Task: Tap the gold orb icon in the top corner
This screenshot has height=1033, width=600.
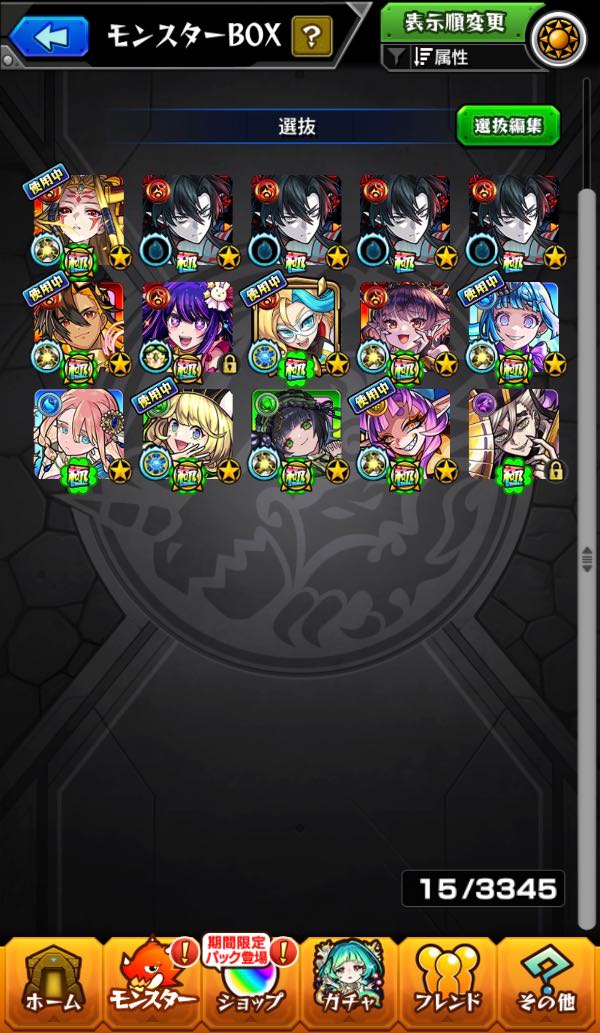Action: pyautogui.click(x=557, y=39)
